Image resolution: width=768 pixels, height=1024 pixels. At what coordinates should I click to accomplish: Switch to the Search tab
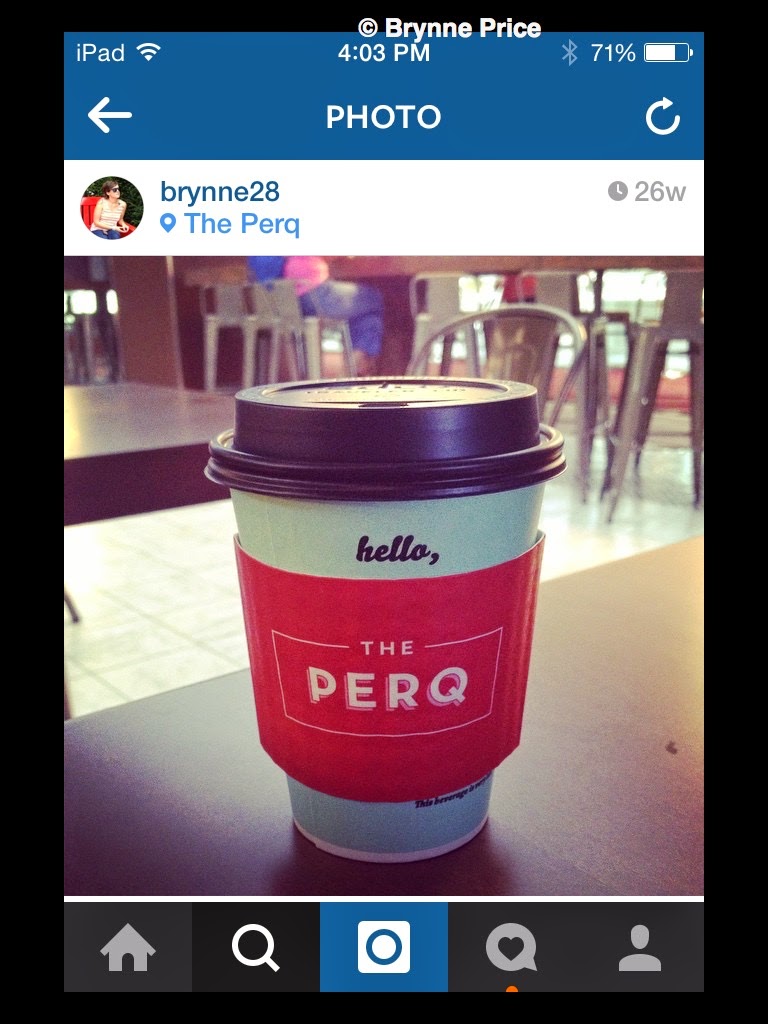point(256,948)
